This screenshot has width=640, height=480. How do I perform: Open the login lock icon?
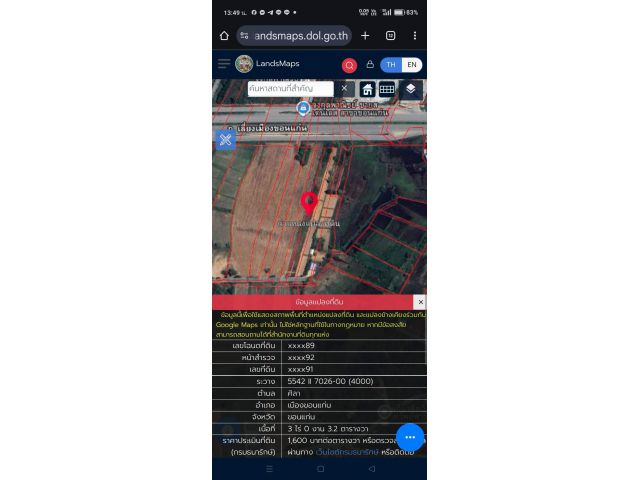click(x=369, y=64)
